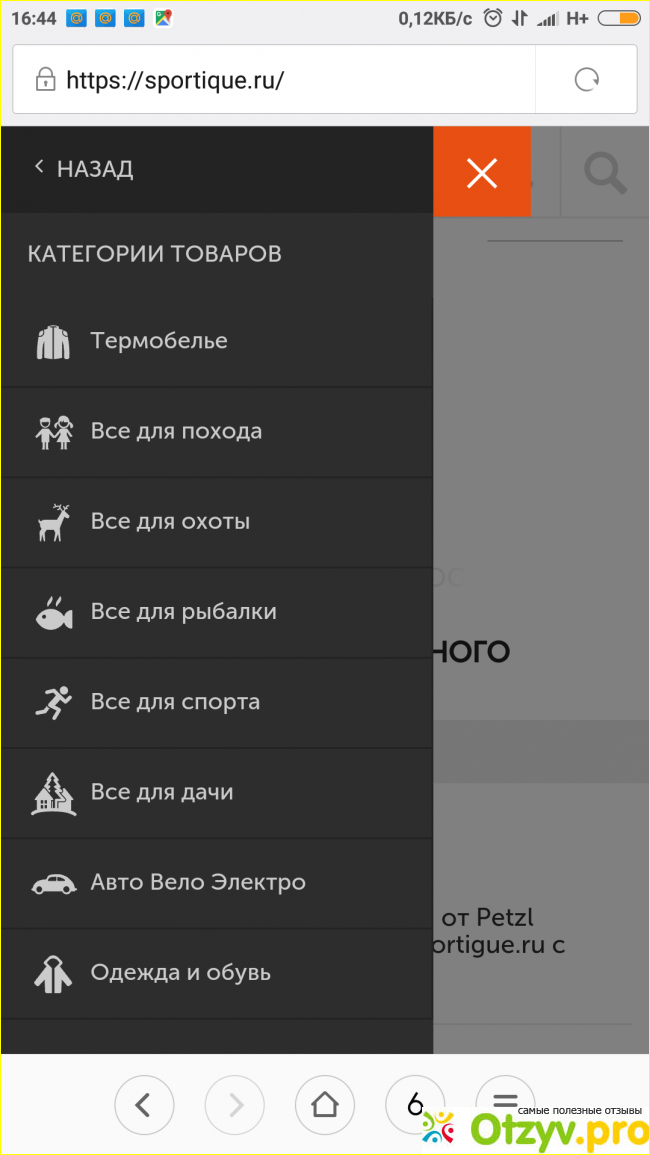The height and width of the screenshot is (1155, 650).
Task: Open Одежда и обувь category
Action: 180,973
